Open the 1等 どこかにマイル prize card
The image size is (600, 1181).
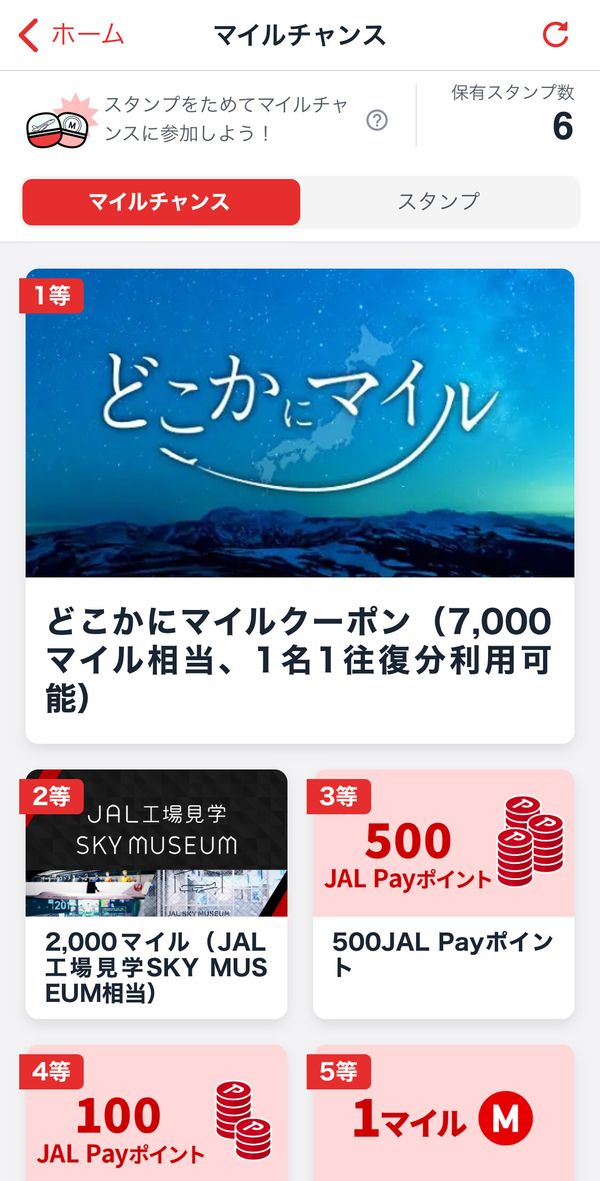[300, 506]
